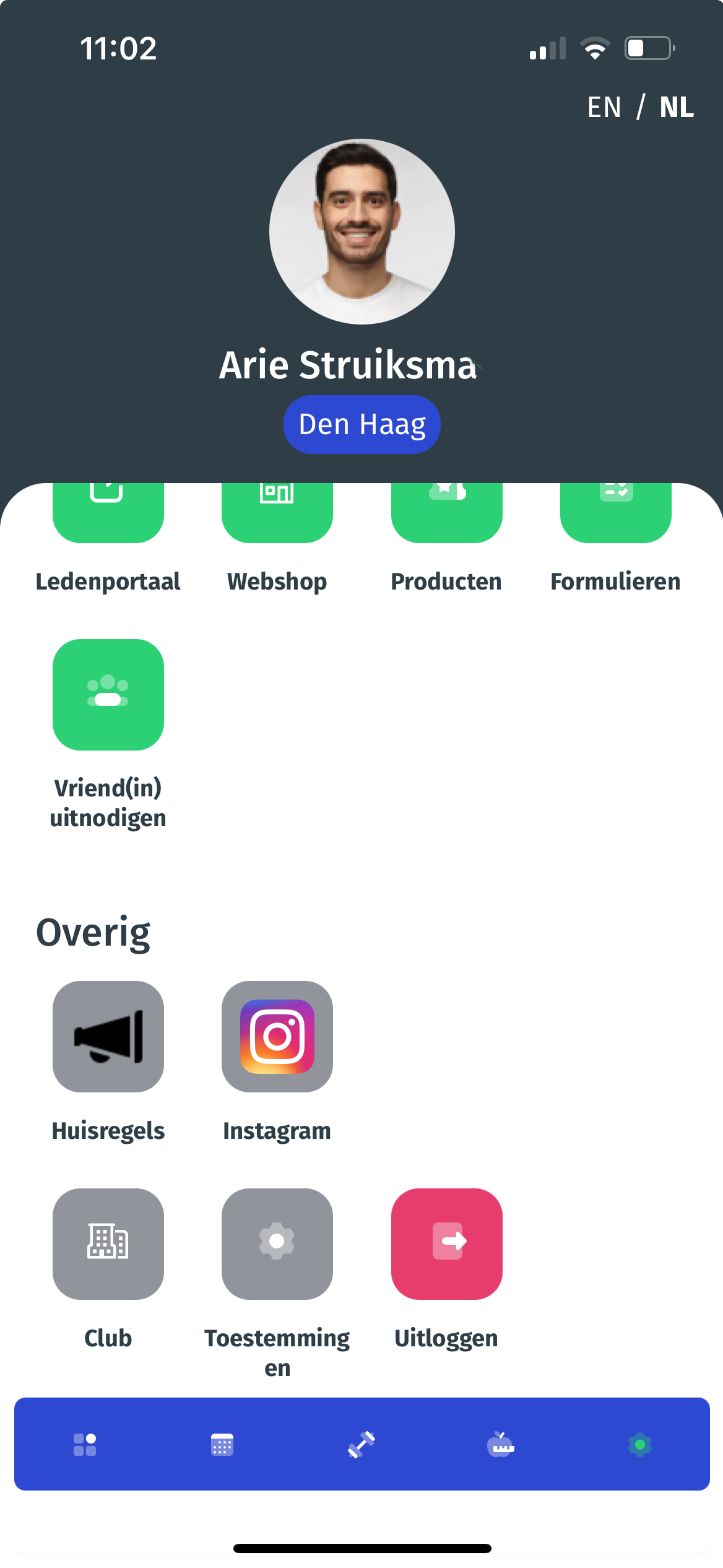The image size is (723, 1568).
Task: Open Ledenportaal
Action: (108, 514)
